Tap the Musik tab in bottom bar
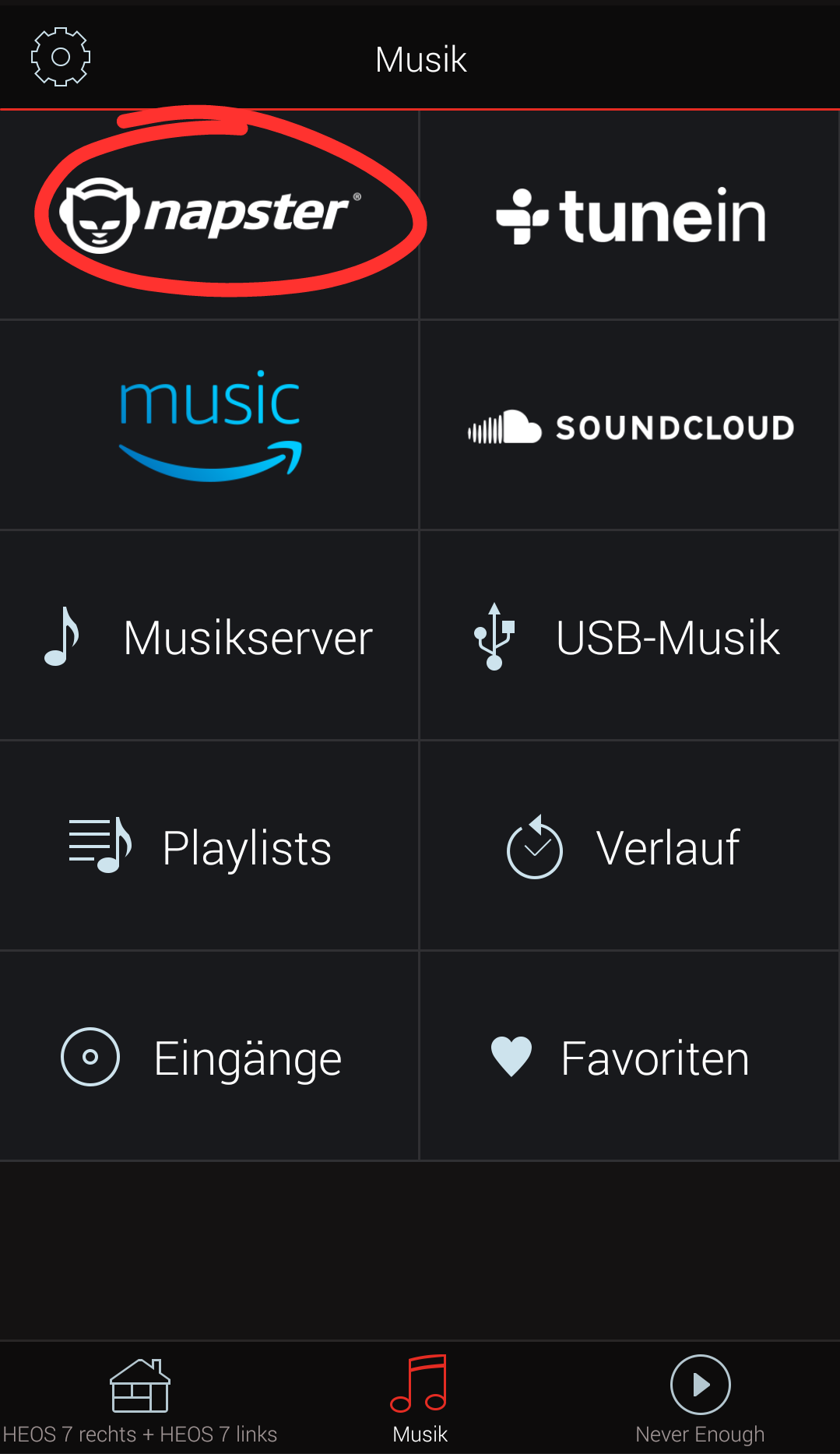 pos(420,1398)
